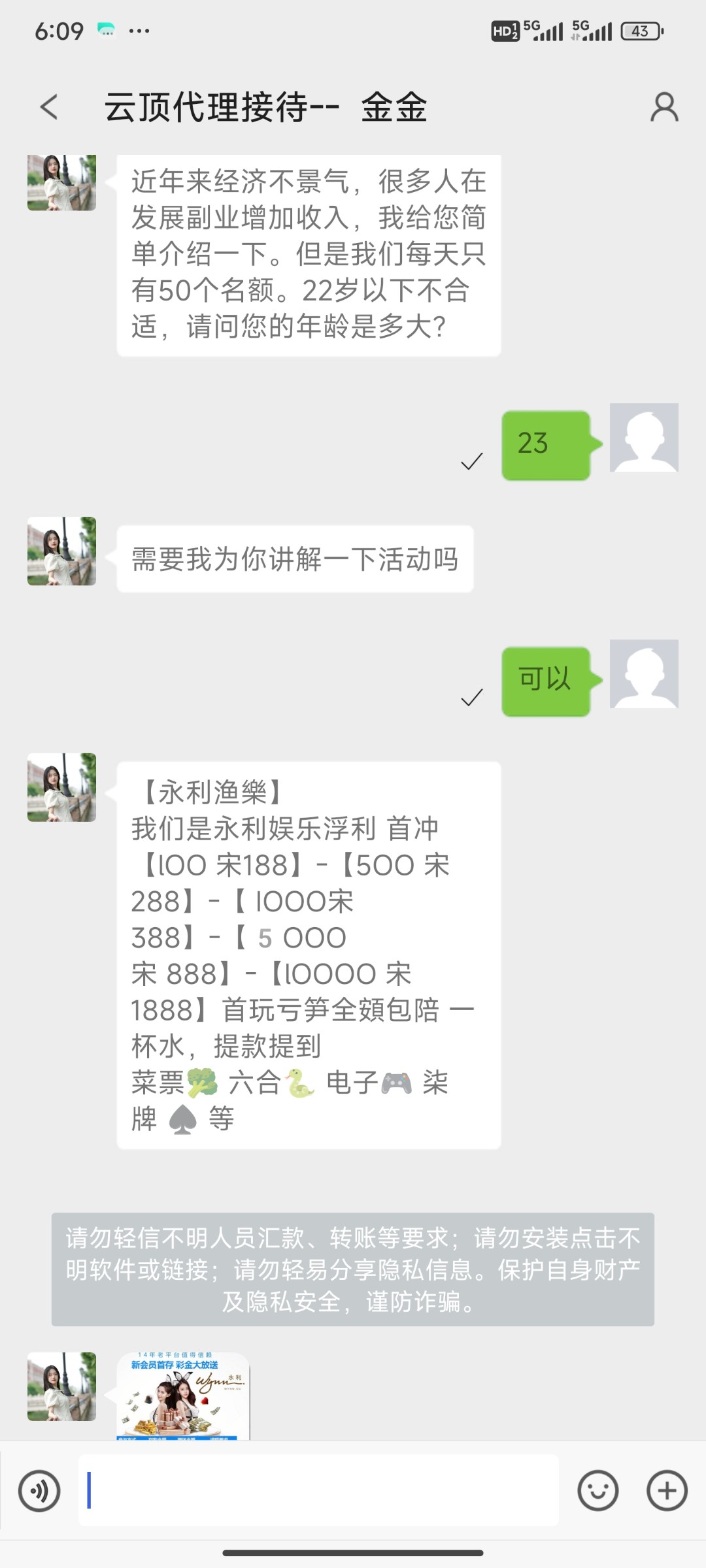Go back from the 金金 chat
This screenshot has height=1568, width=706.
49,107
